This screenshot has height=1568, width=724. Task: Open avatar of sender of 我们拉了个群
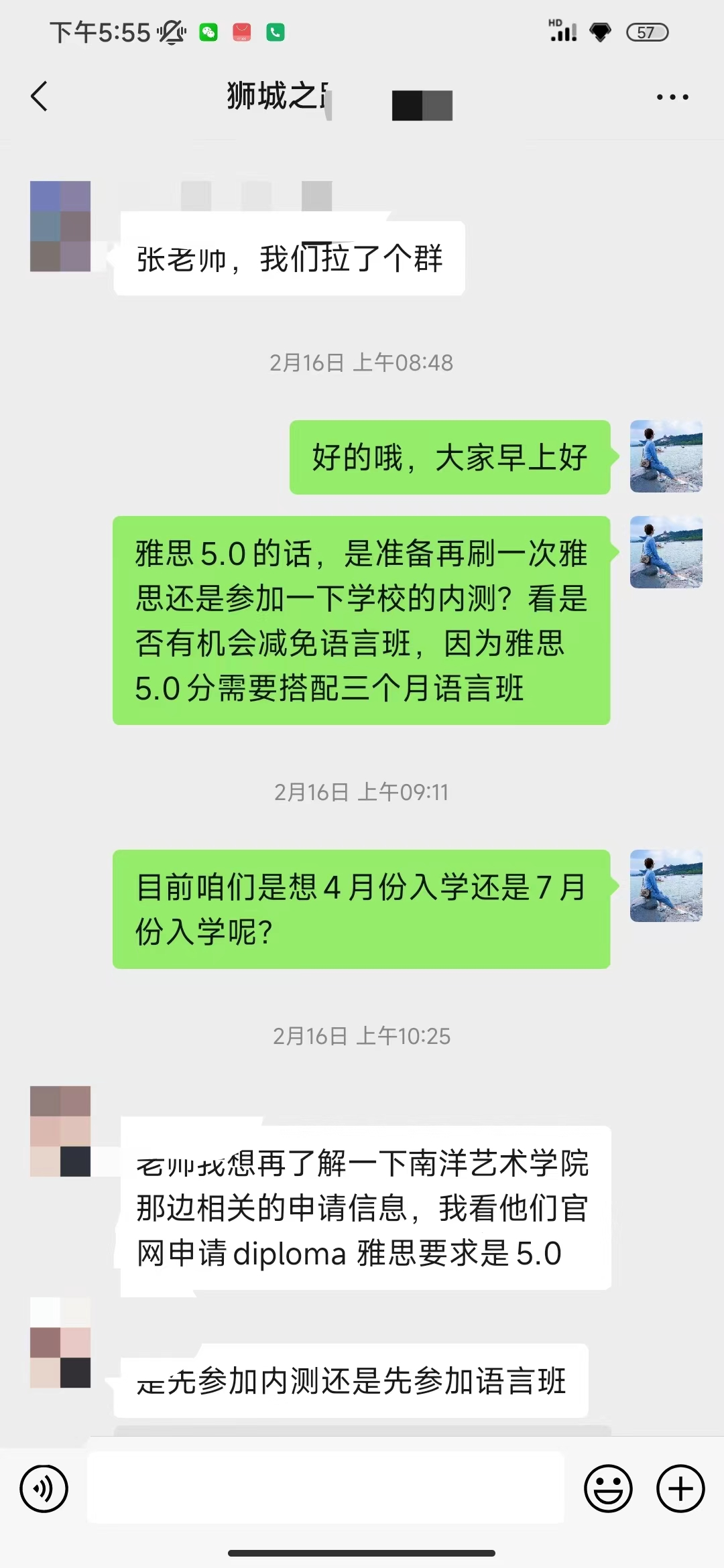coord(60,226)
